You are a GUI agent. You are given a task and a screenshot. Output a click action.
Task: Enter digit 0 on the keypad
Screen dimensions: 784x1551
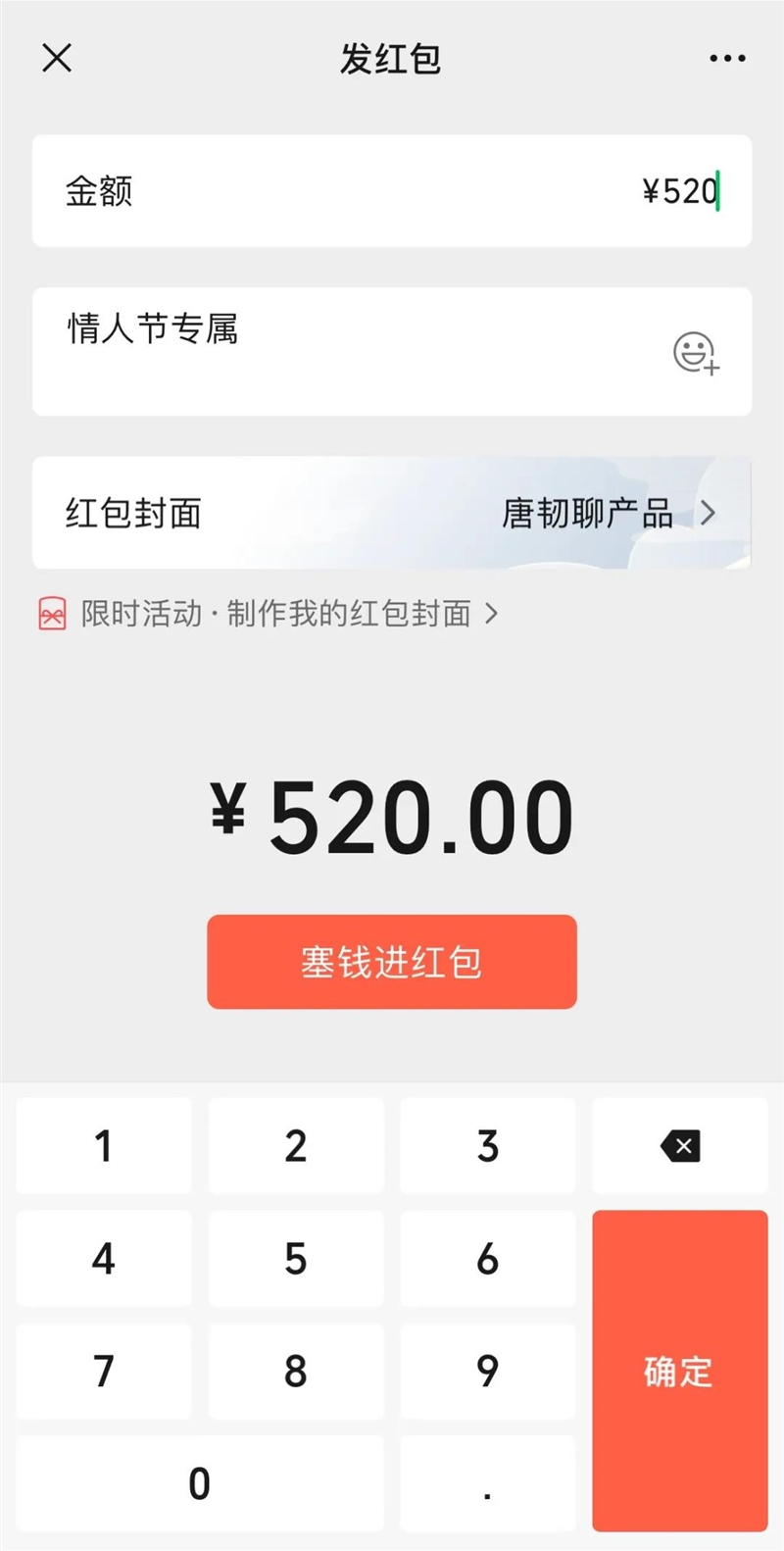(x=200, y=1484)
